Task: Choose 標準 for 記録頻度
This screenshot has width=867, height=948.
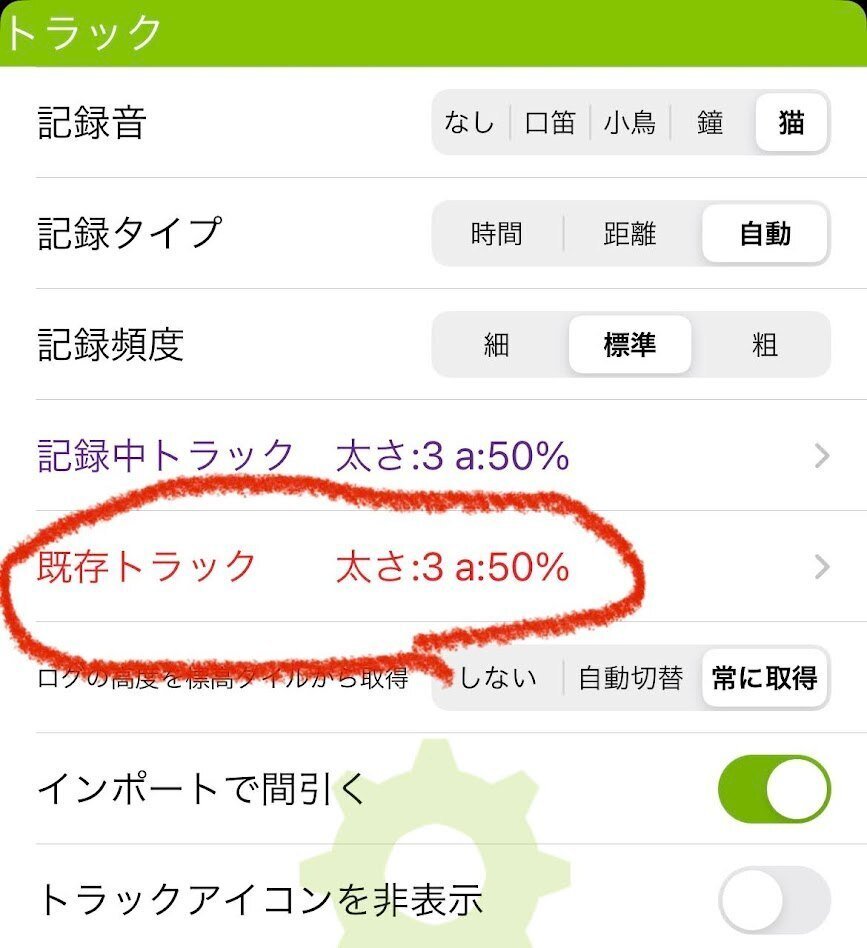Action: coord(630,345)
